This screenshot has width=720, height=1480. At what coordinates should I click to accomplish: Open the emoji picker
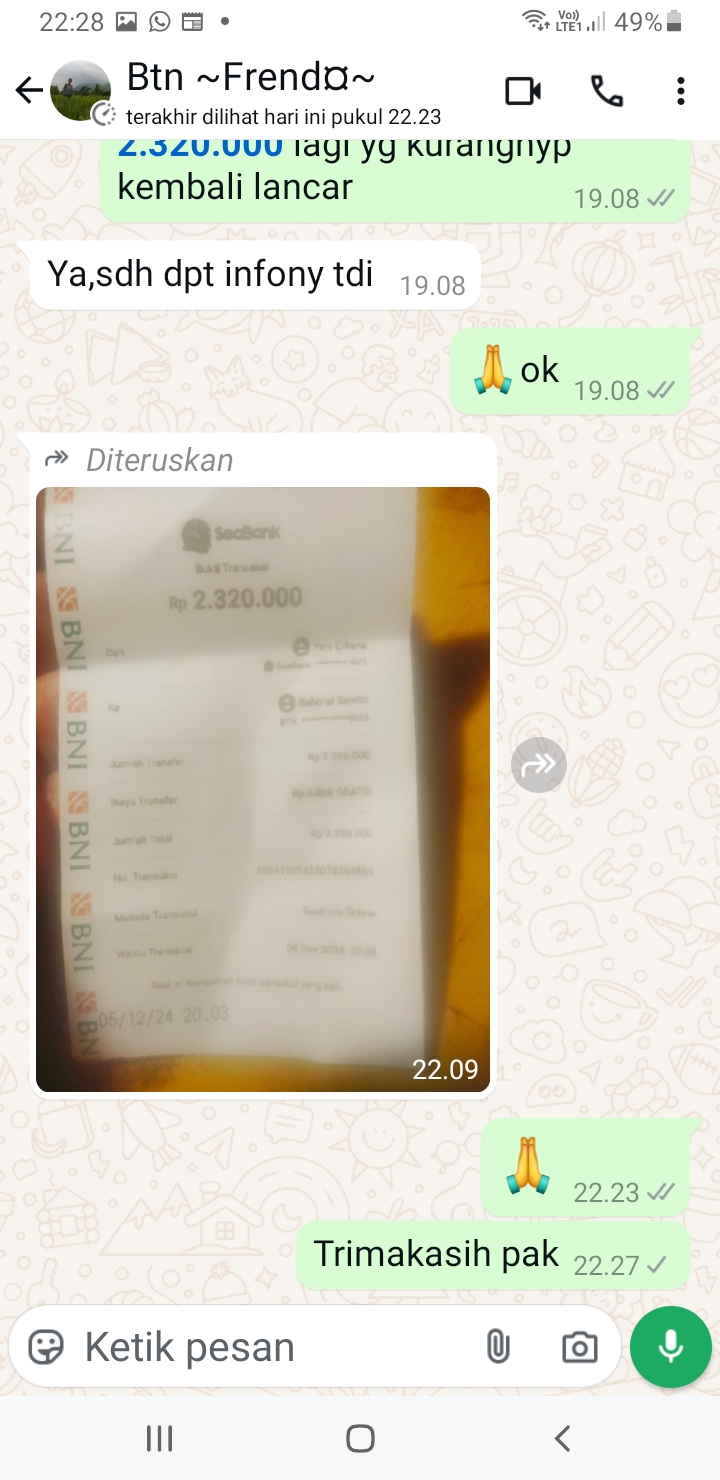46,1347
